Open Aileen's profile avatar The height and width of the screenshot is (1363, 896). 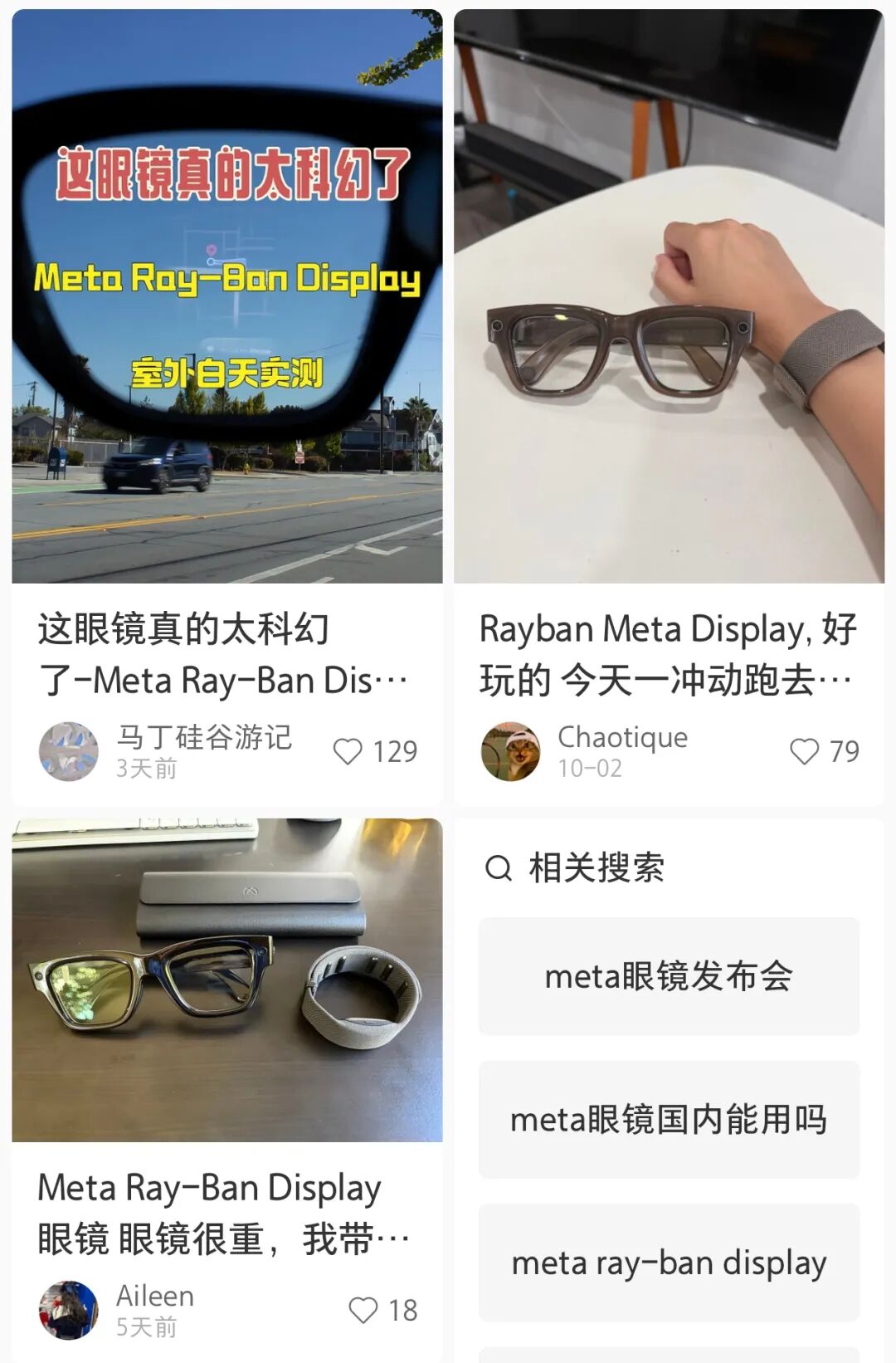[x=69, y=1311]
